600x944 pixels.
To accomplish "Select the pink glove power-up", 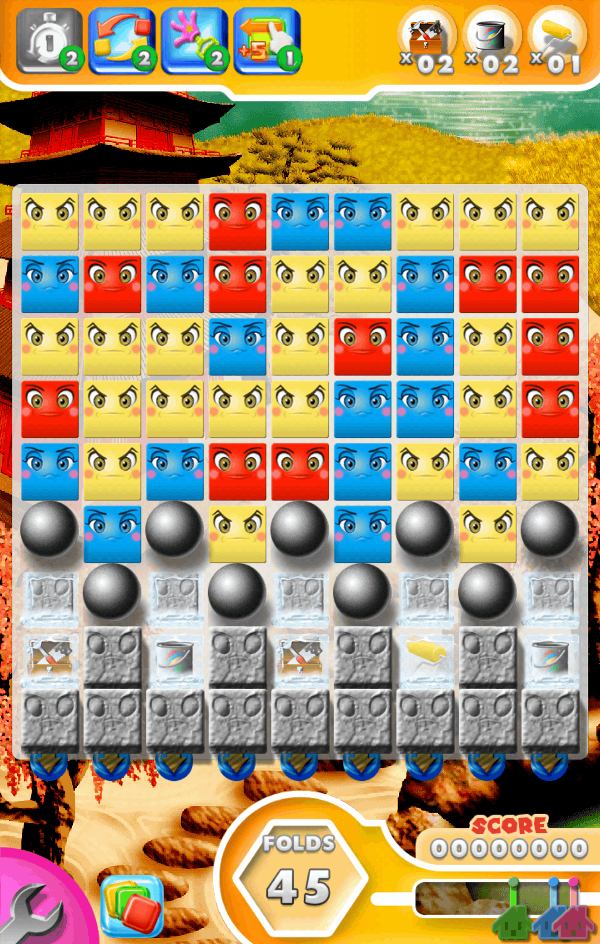I will point(194,40).
